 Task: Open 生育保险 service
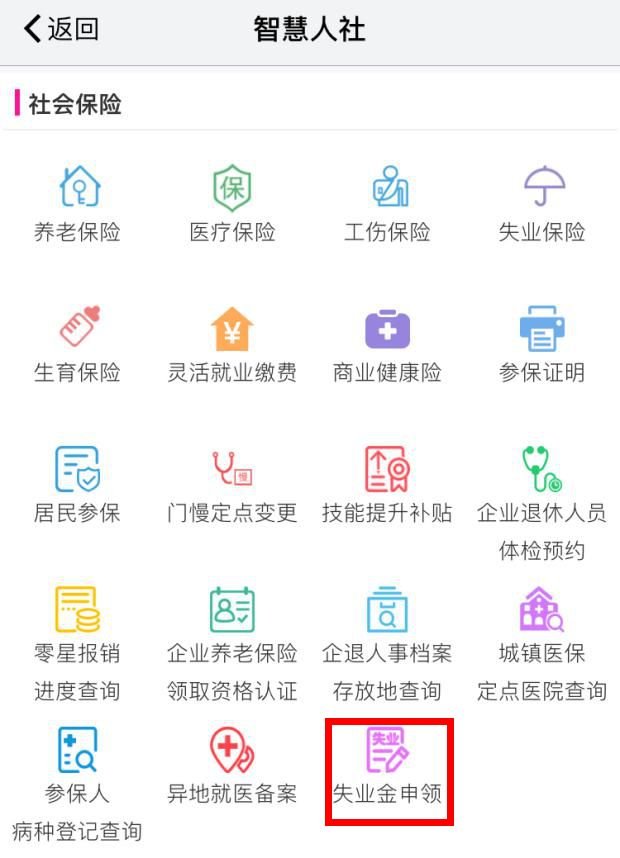pos(78,345)
